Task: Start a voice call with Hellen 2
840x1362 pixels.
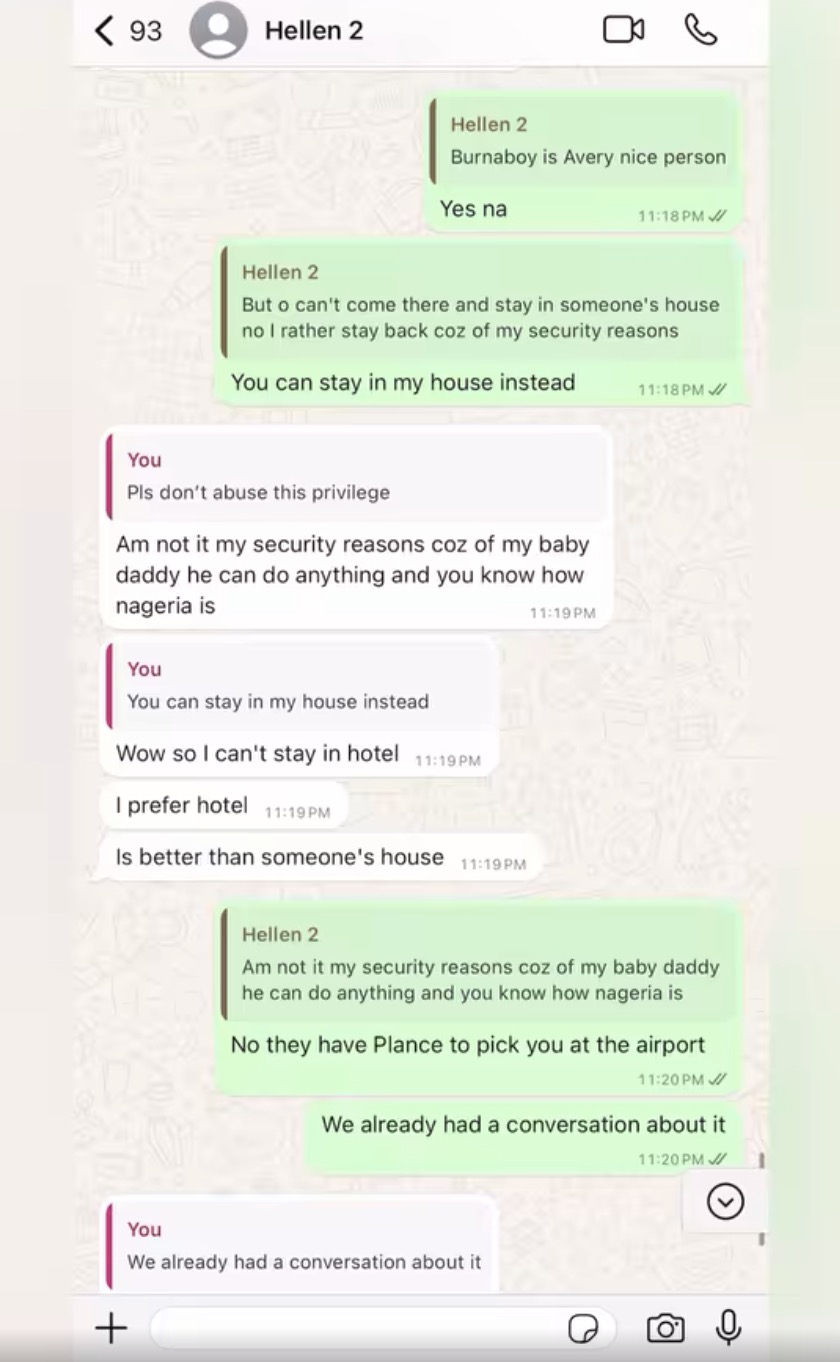Action: [700, 31]
